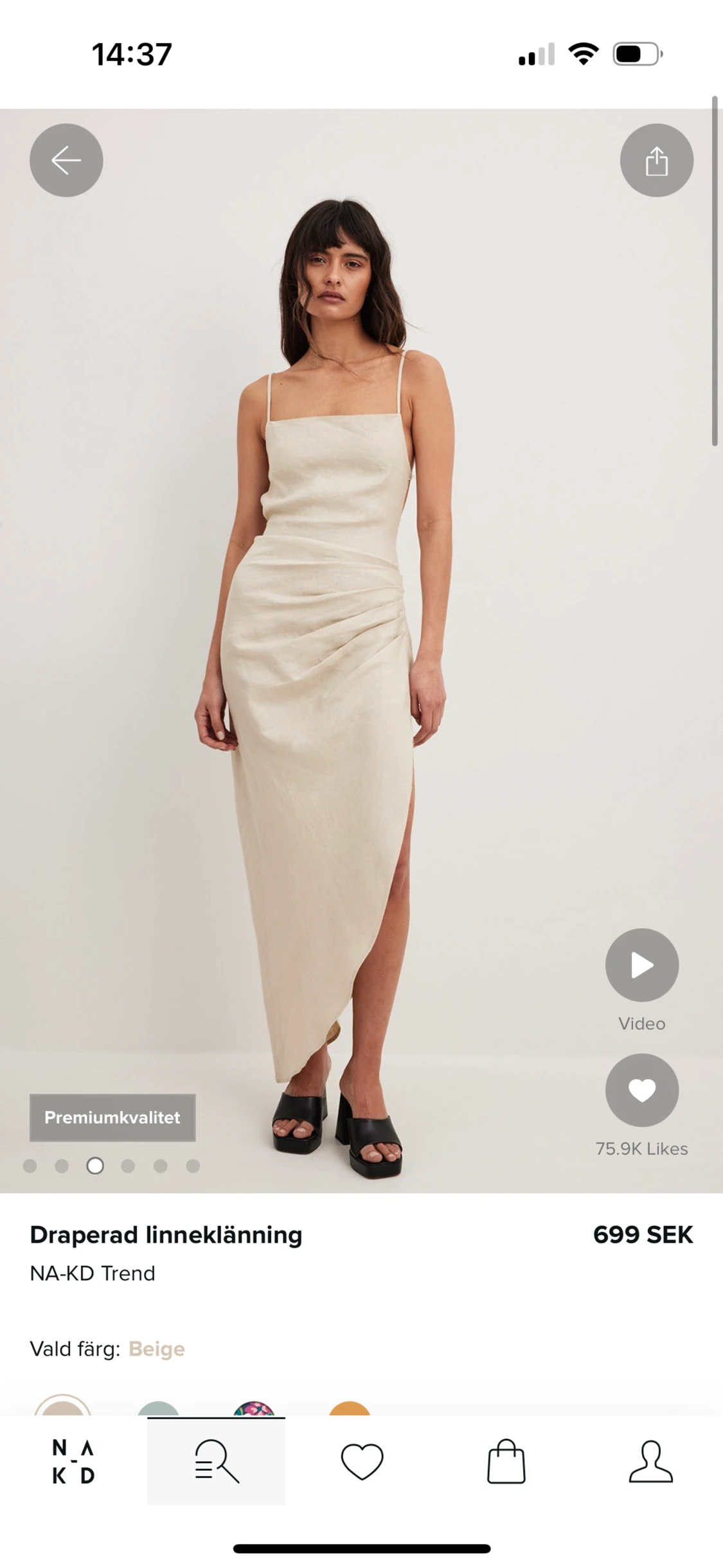Screen dimensions: 723x1568
Task: Select the orange color swatch
Action: tap(350, 1409)
